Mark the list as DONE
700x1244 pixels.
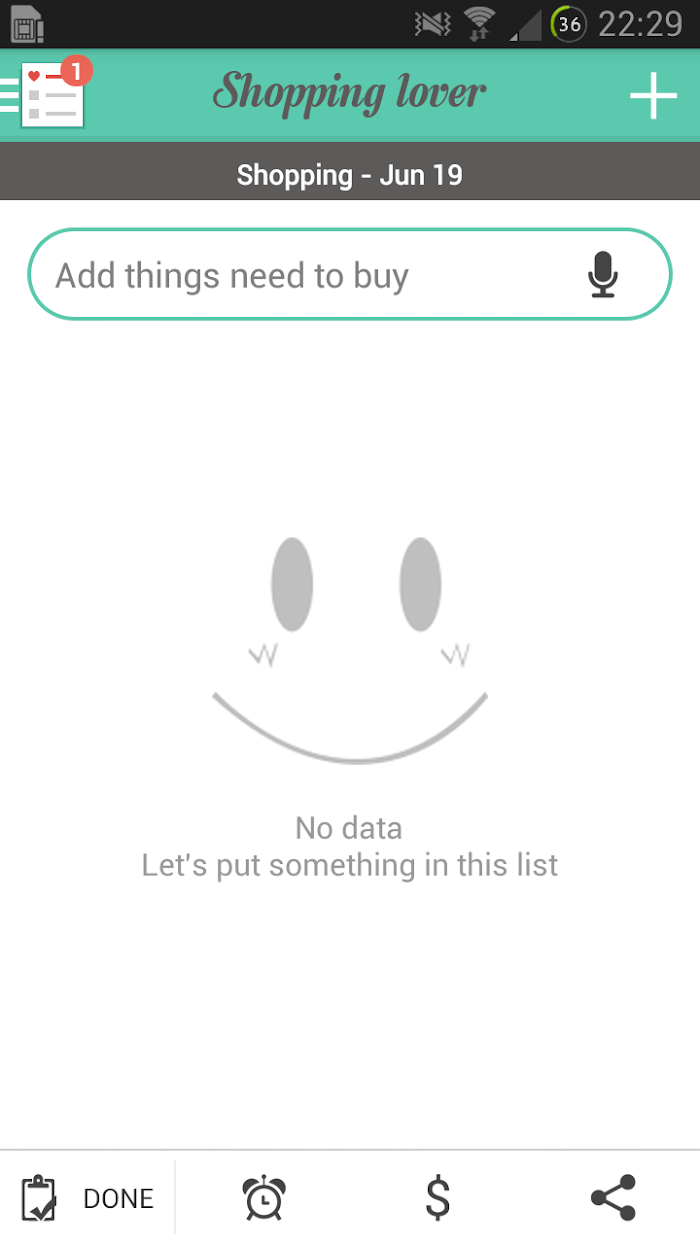(x=88, y=1198)
